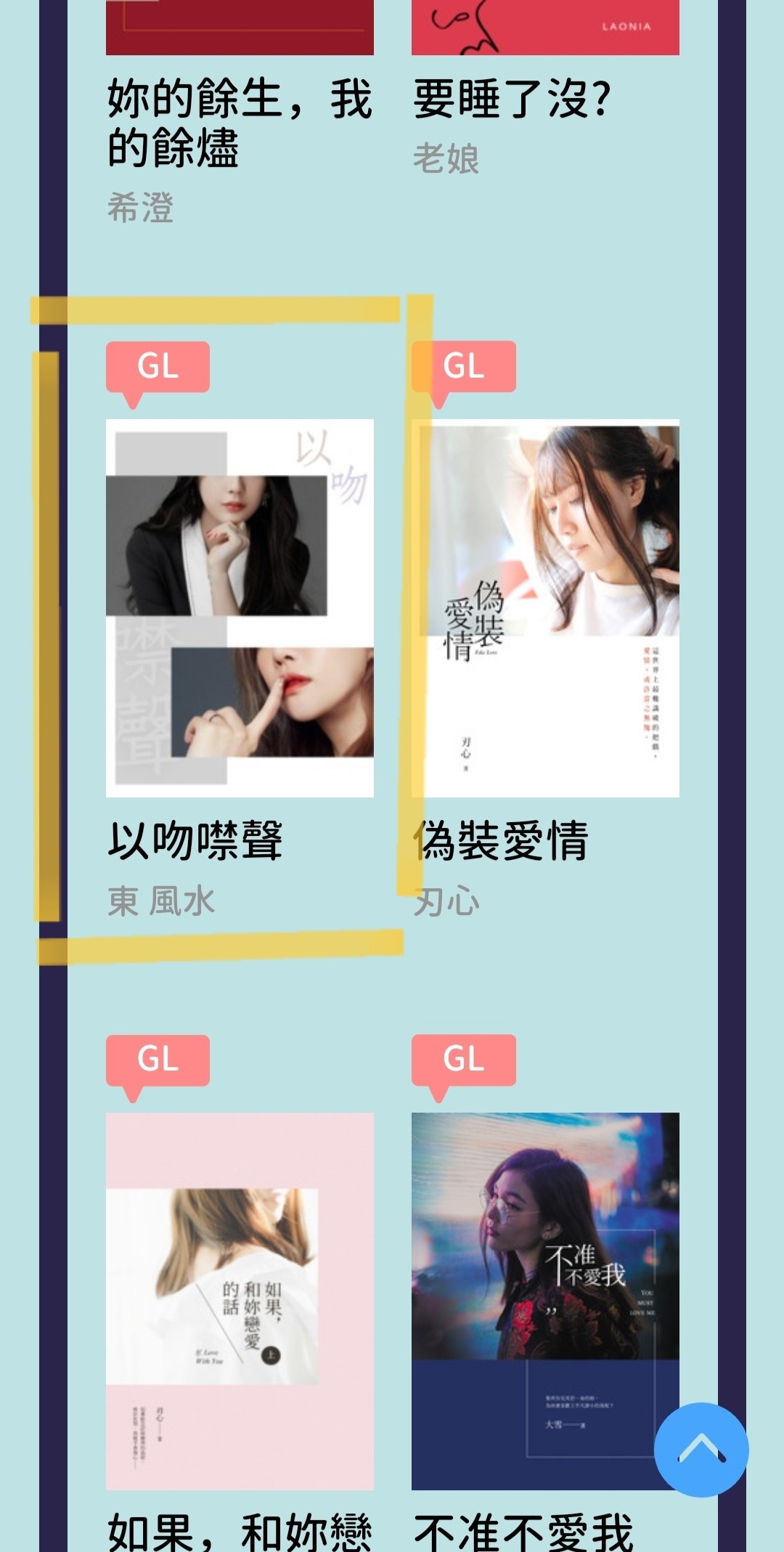Open the 如果，和妳戀愛的話 book cover

pos(240,1301)
